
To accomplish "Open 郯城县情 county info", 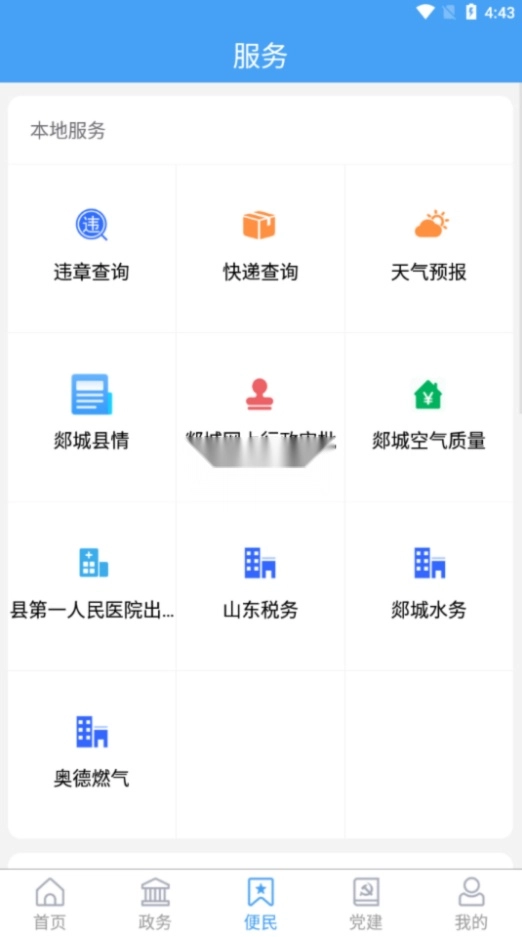I will click(x=91, y=418).
